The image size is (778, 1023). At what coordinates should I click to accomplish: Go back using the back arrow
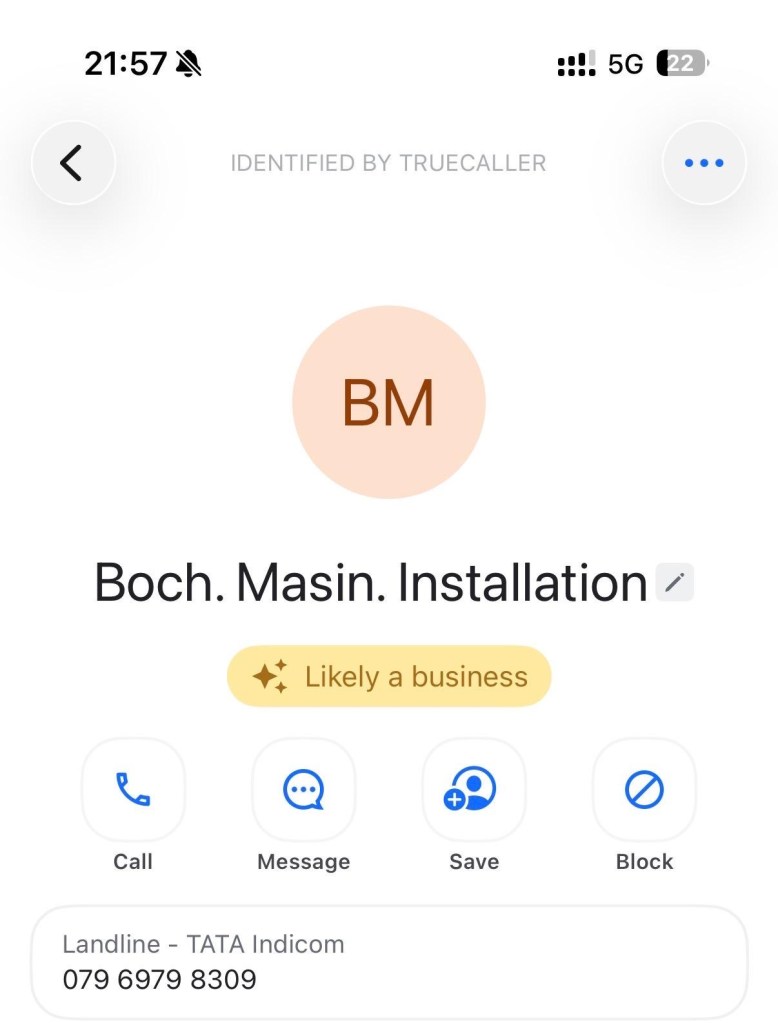pos(73,163)
